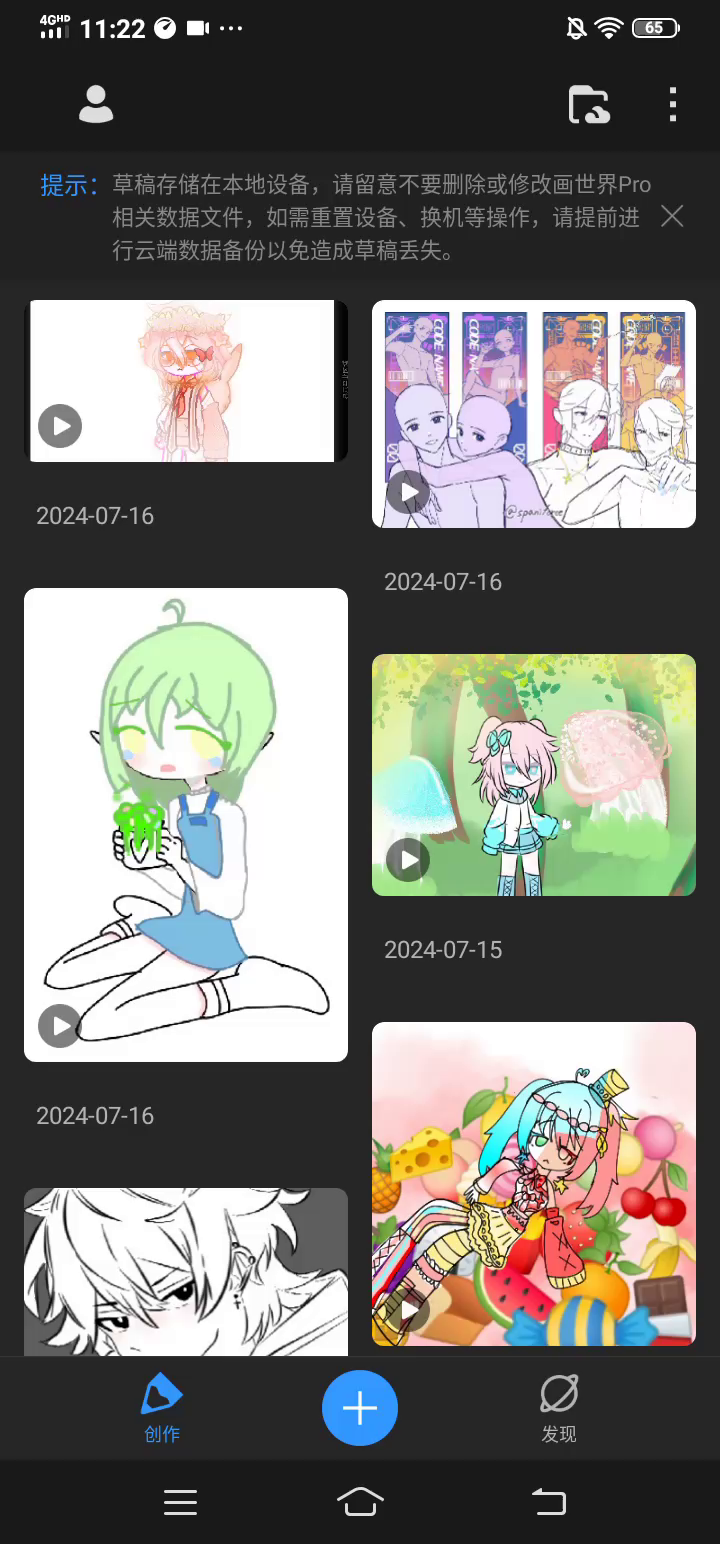The image size is (720, 1544).
Task: Open the black-and-white boy sketch draft
Action: [186, 1272]
